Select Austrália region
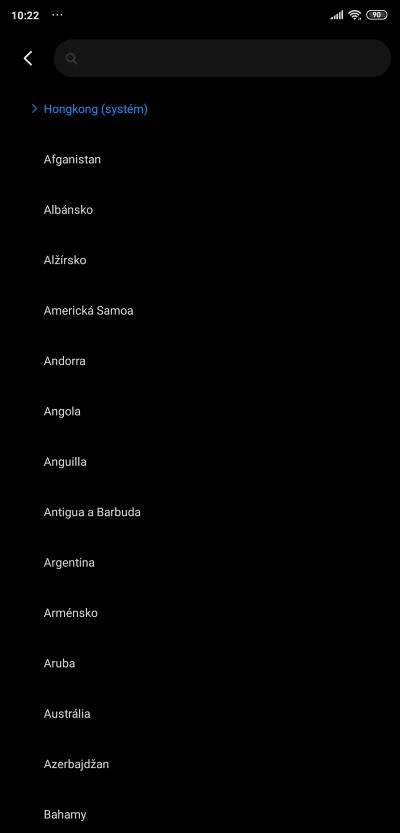The height and width of the screenshot is (833, 400). click(200, 714)
